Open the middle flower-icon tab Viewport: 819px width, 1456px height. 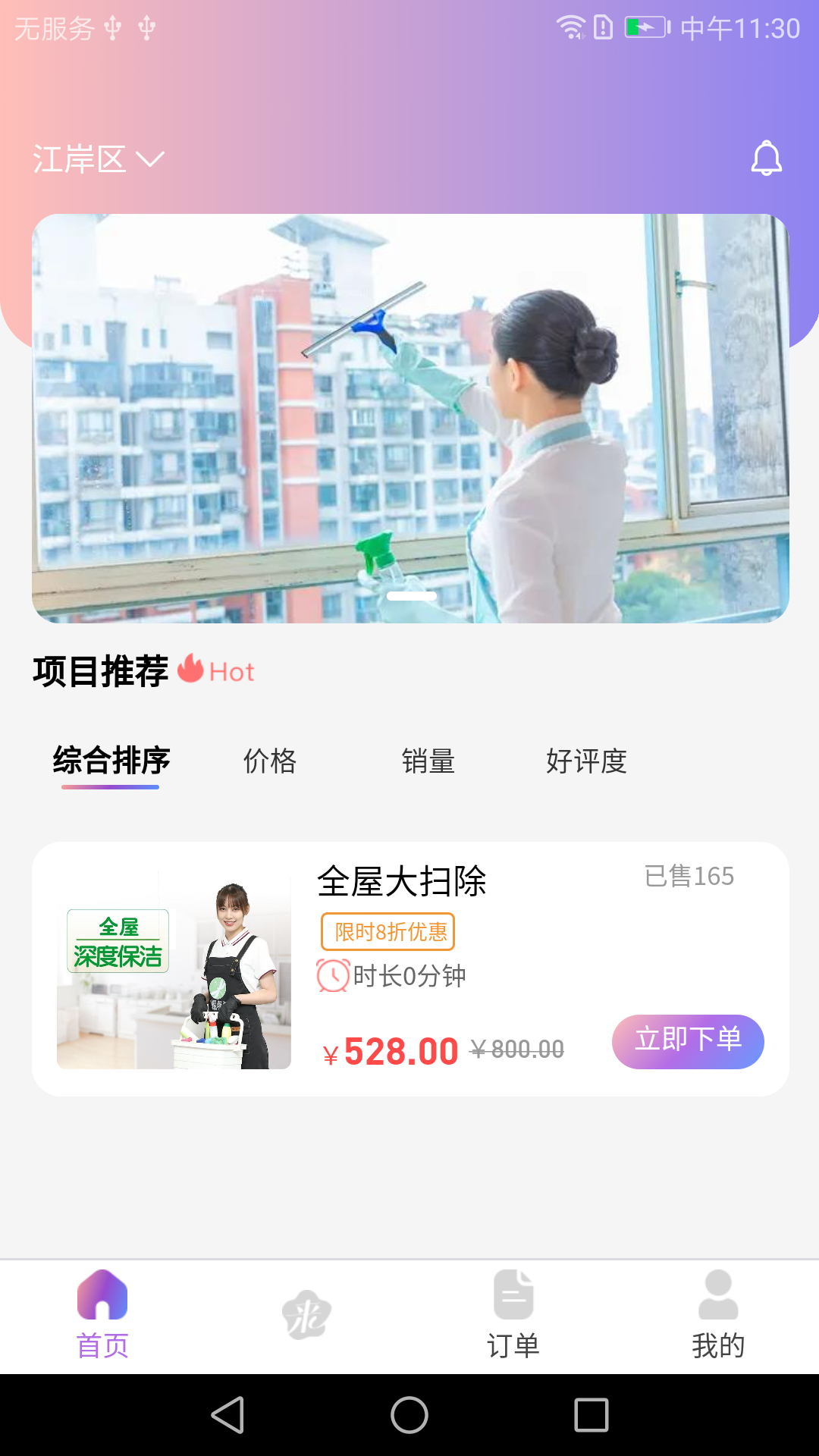coord(306,1316)
